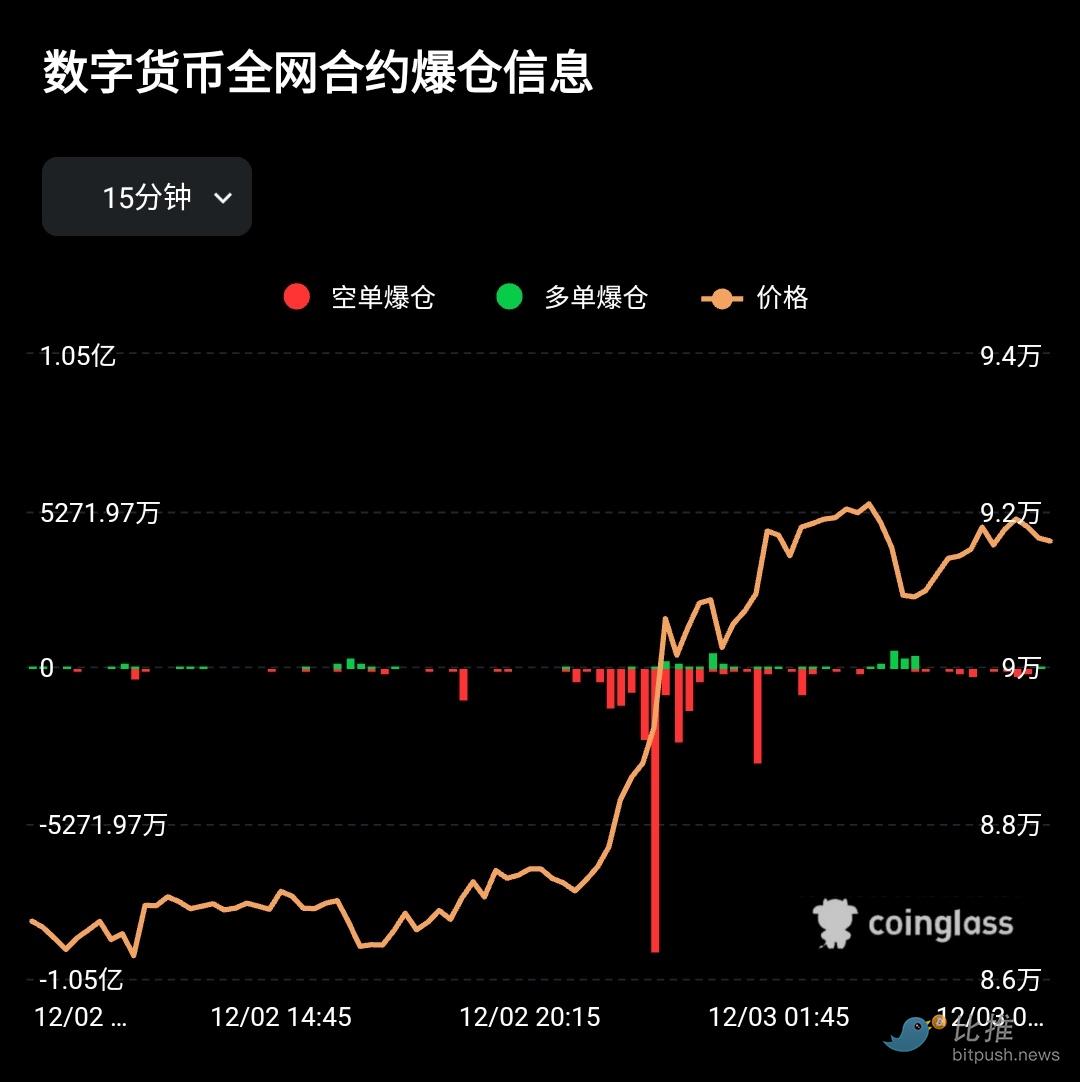Hide the 价格 line via legend

coord(756,297)
